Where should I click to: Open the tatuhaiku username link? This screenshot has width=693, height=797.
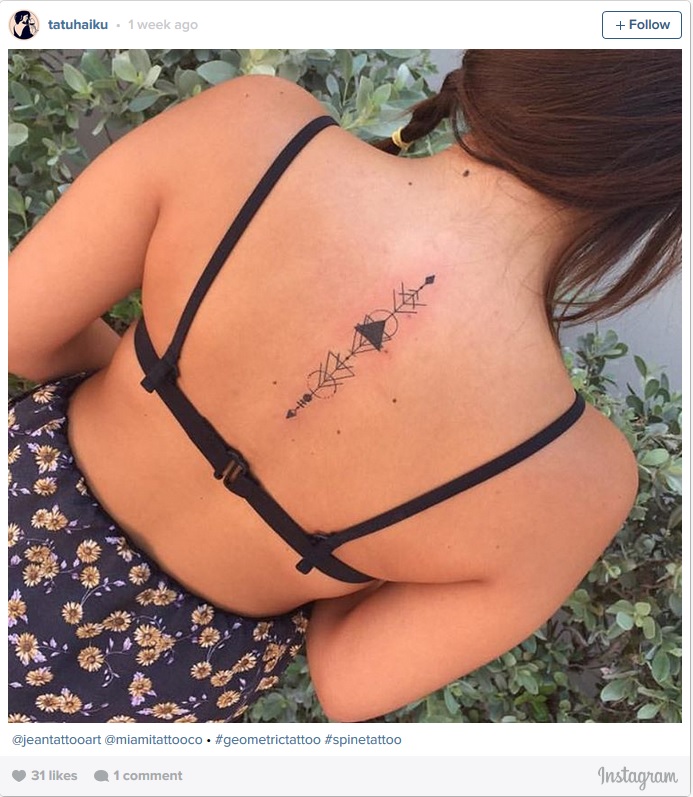78,25
